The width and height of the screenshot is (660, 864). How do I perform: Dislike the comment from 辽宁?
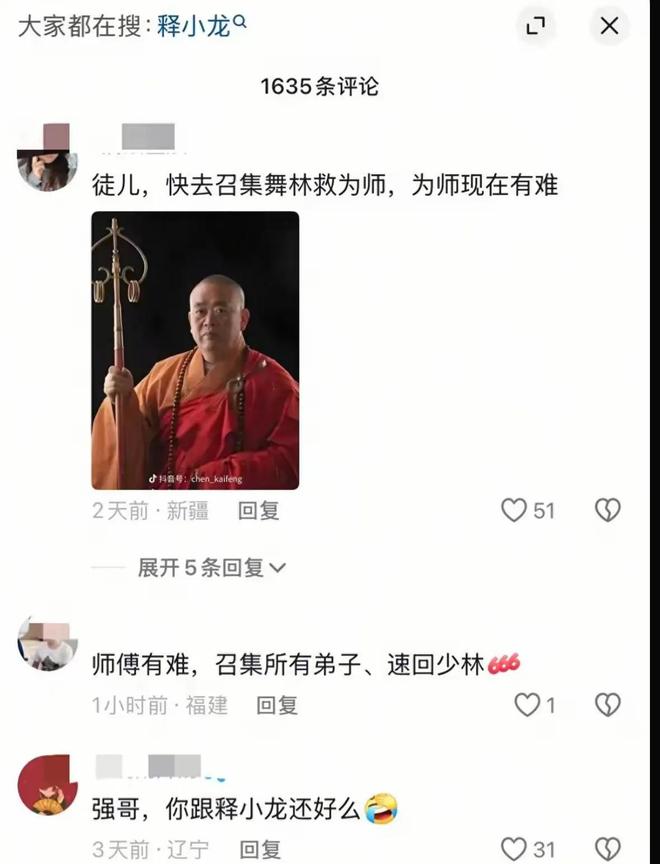tap(608, 850)
